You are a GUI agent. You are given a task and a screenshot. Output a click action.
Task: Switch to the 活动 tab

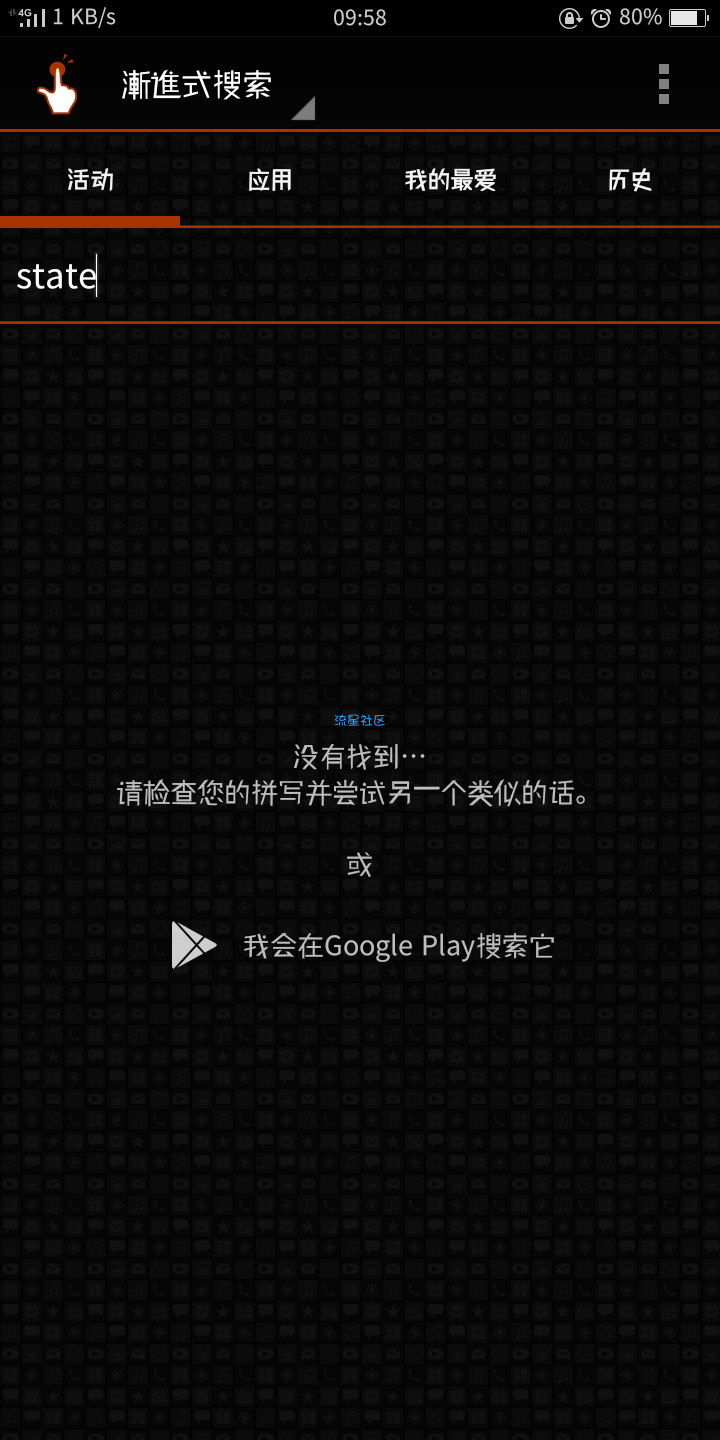90,180
